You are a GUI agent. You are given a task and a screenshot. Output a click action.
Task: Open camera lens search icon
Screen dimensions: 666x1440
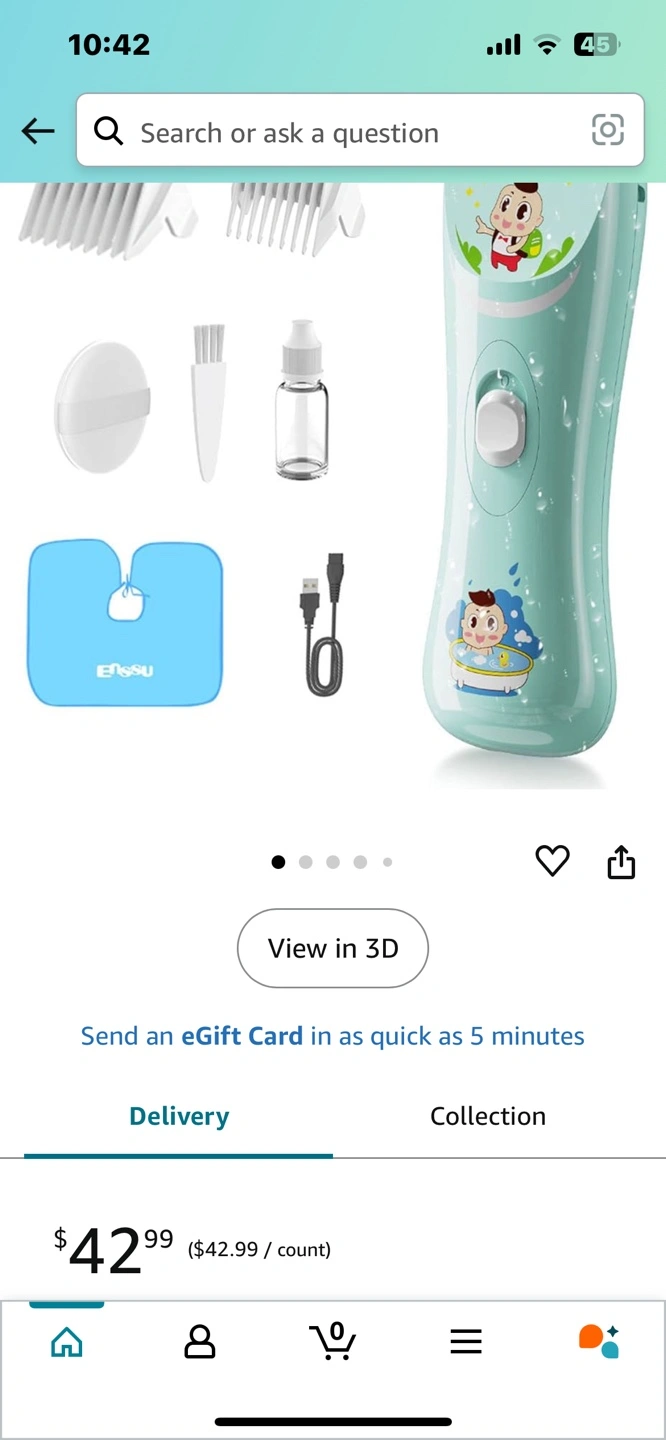coord(608,130)
